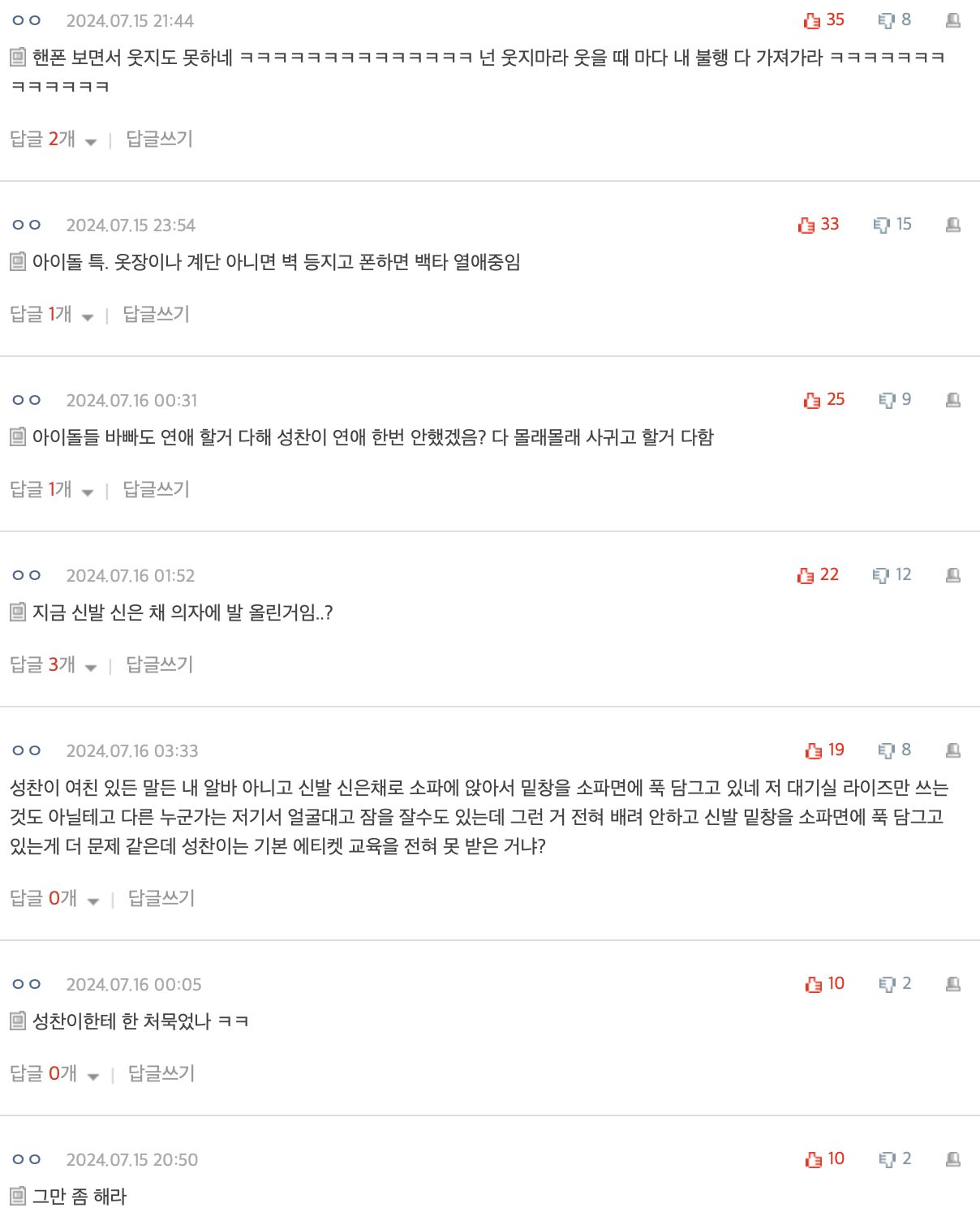Report the 2024.07.15 21:44 comment
980x1212 pixels.
953,21
